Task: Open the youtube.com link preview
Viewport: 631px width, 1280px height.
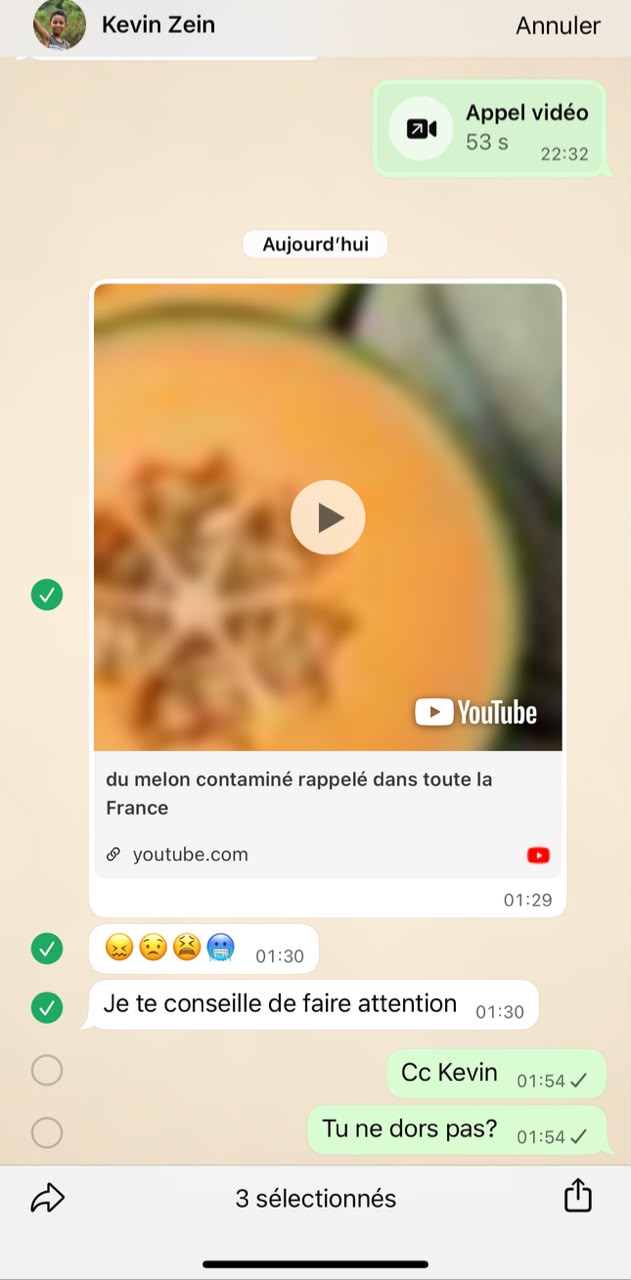Action: click(328, 814)
